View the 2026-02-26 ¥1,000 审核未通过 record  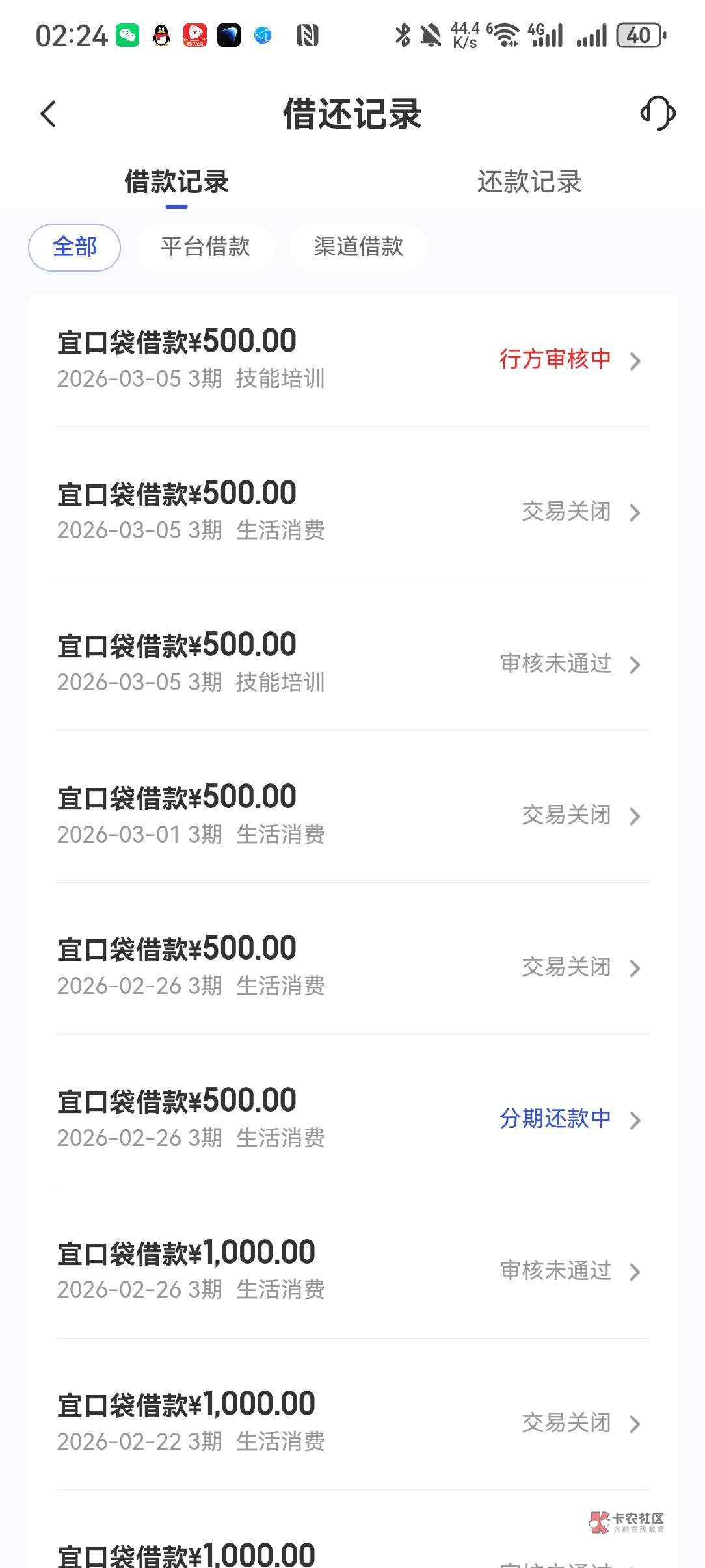pyautogui.click(x=352, y=1270)
